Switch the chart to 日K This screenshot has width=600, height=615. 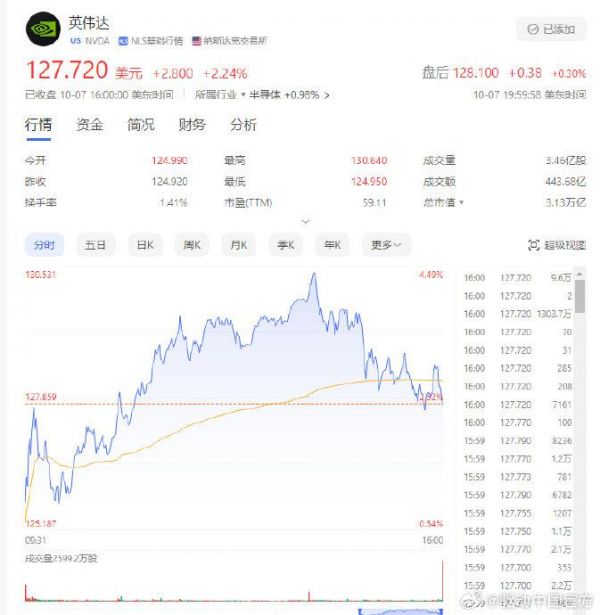(x=147, y=245)
